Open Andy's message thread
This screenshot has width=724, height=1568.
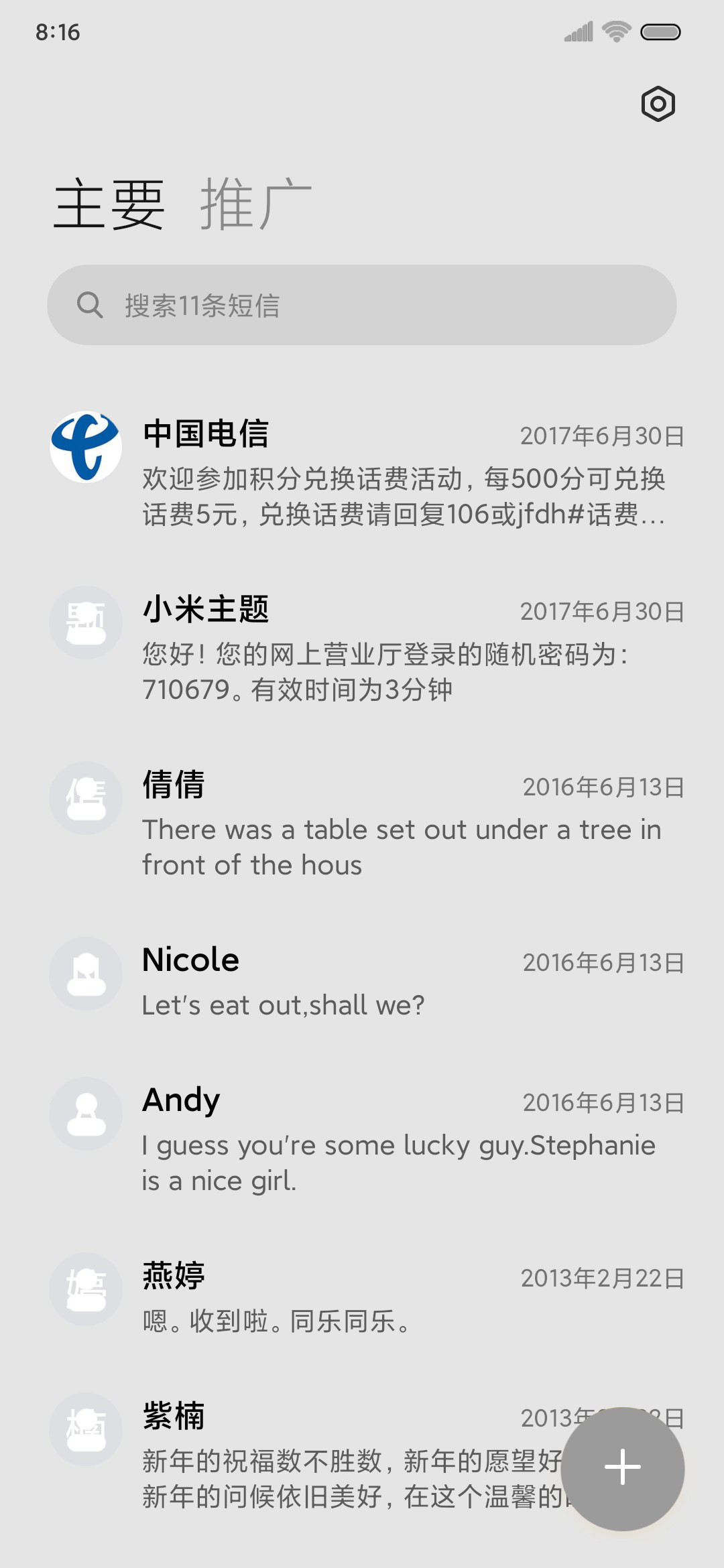[362, 1139]
